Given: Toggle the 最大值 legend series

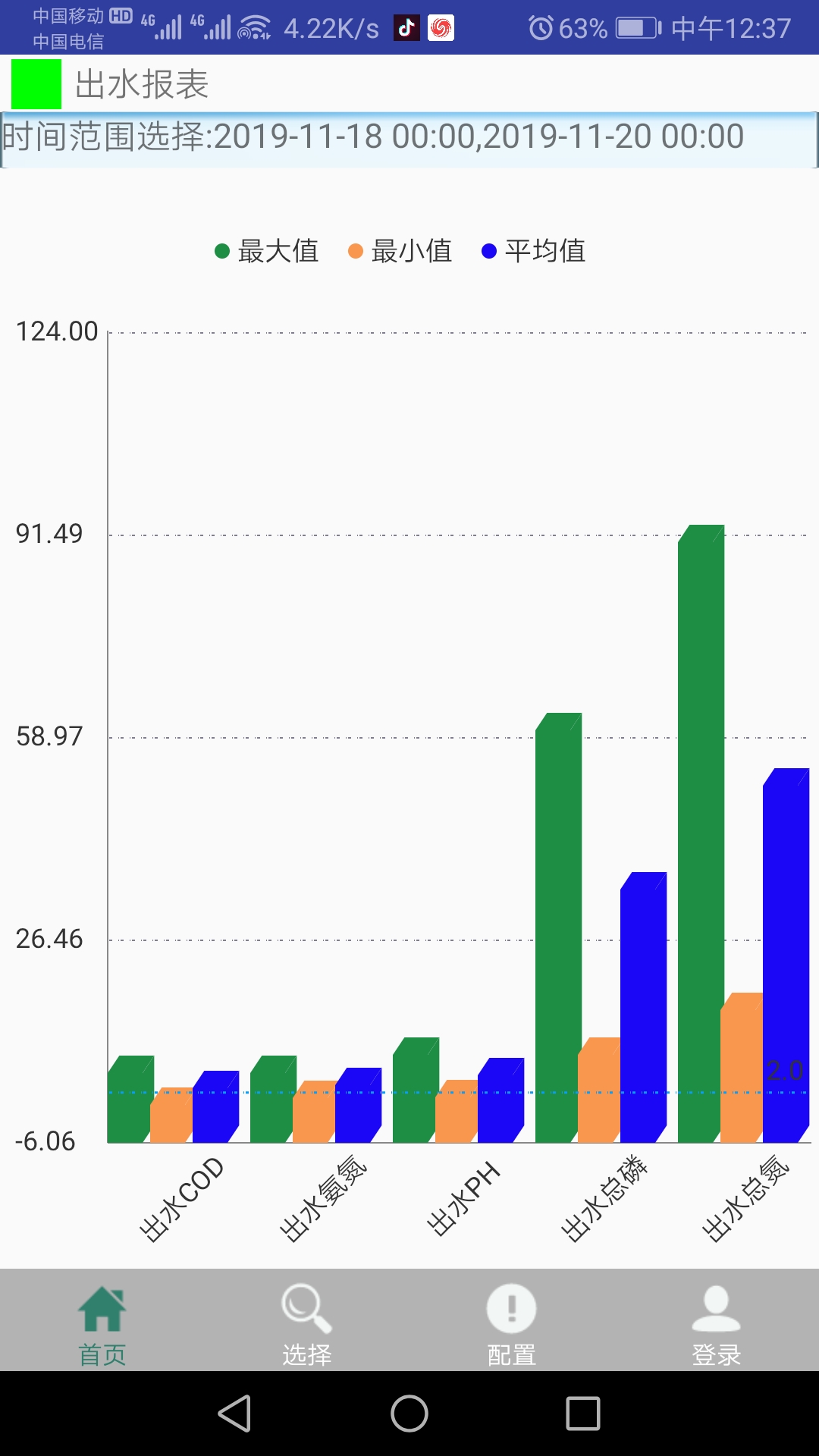Looking at the screenshot, I should coord(267,251).
